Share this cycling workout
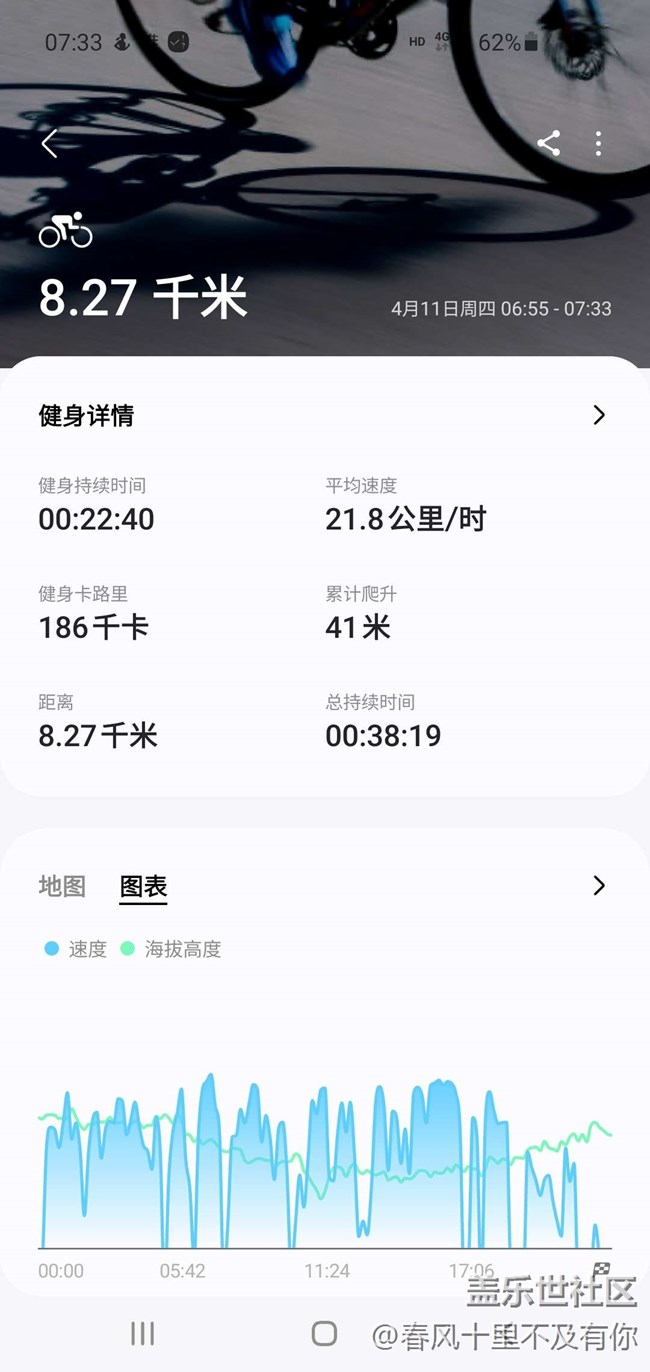 [x=548, y=143]
